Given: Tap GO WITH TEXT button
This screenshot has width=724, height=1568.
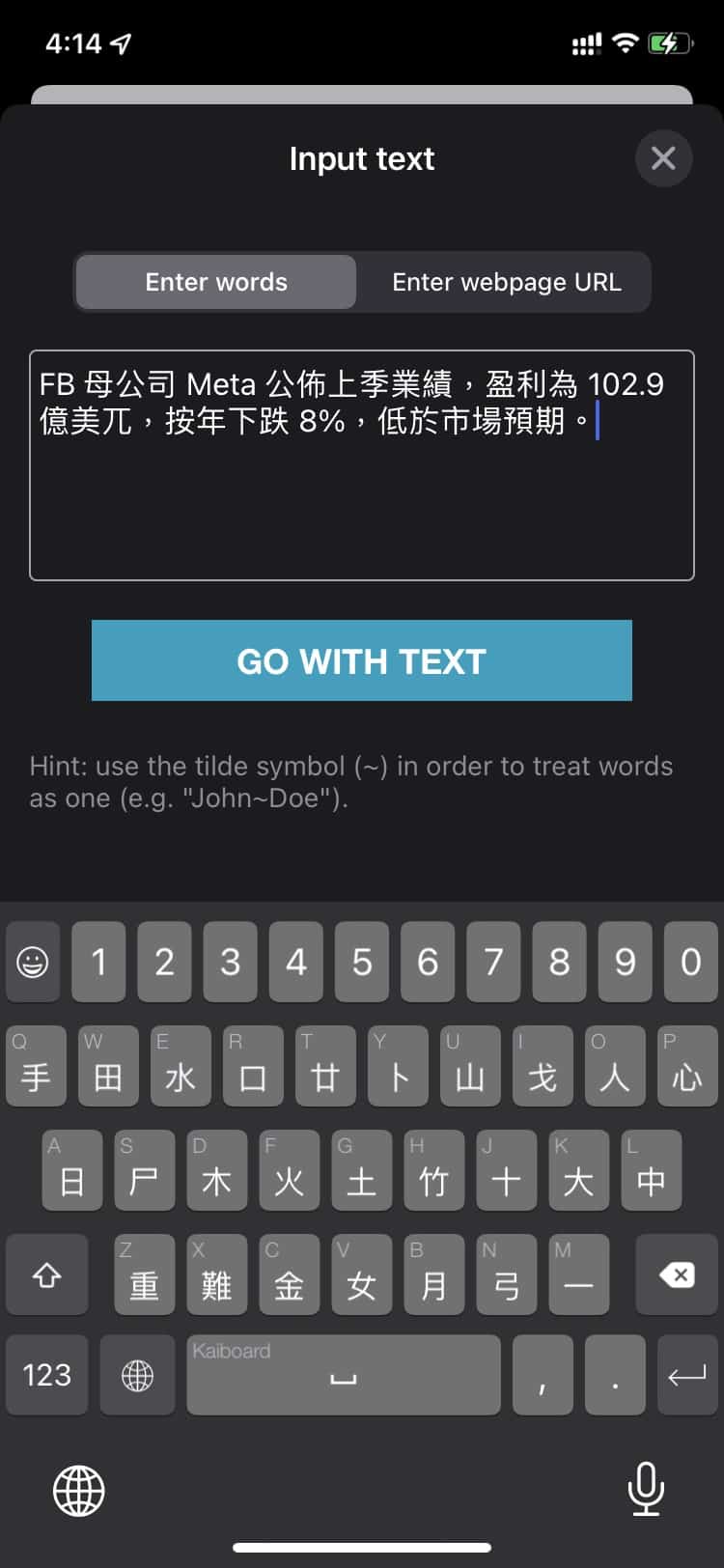Looking at the screenshot, I should 361,660.
